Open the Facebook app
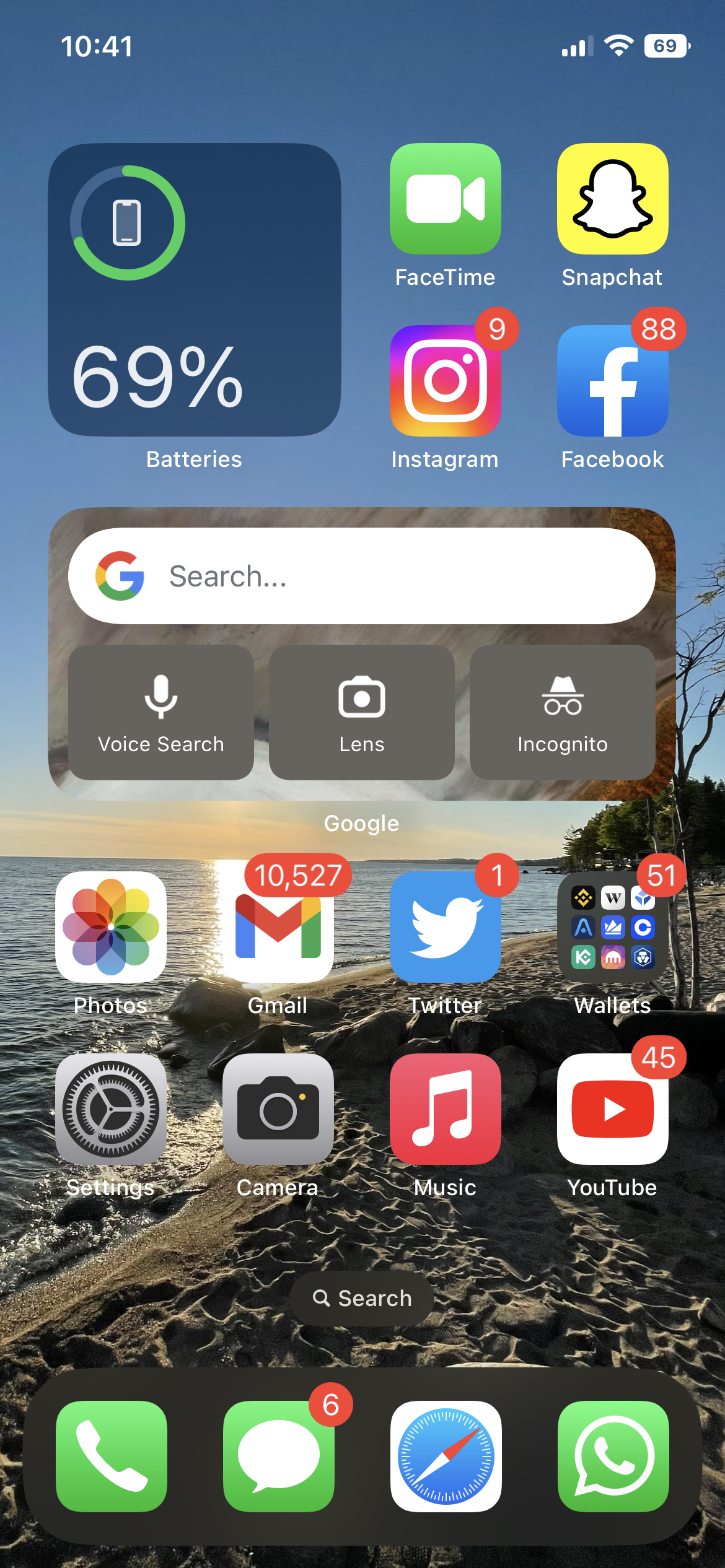Image resolution: width=725 pixels, height=1568 pixels. [612, 381]
